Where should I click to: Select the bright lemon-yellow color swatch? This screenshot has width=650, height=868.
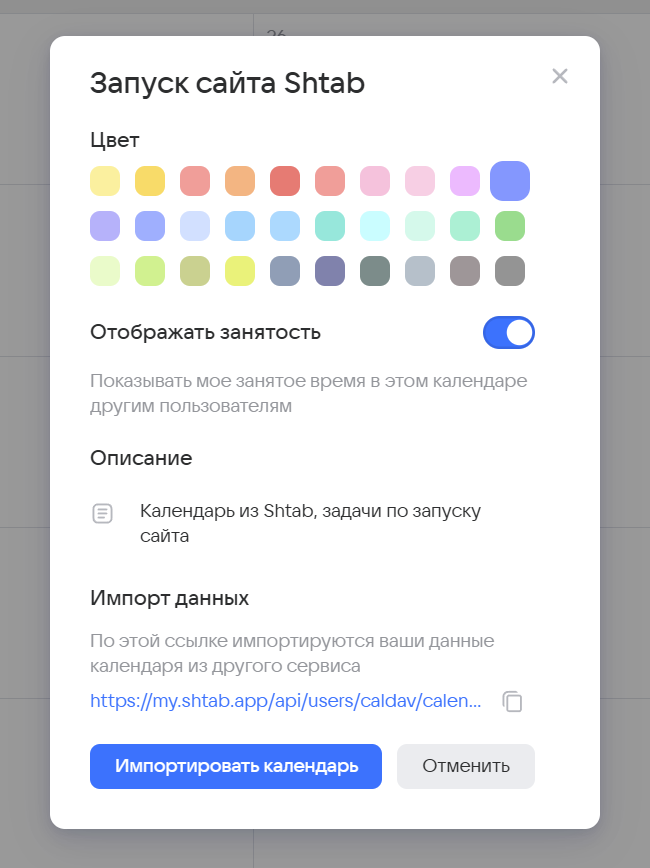pos(240,271)
